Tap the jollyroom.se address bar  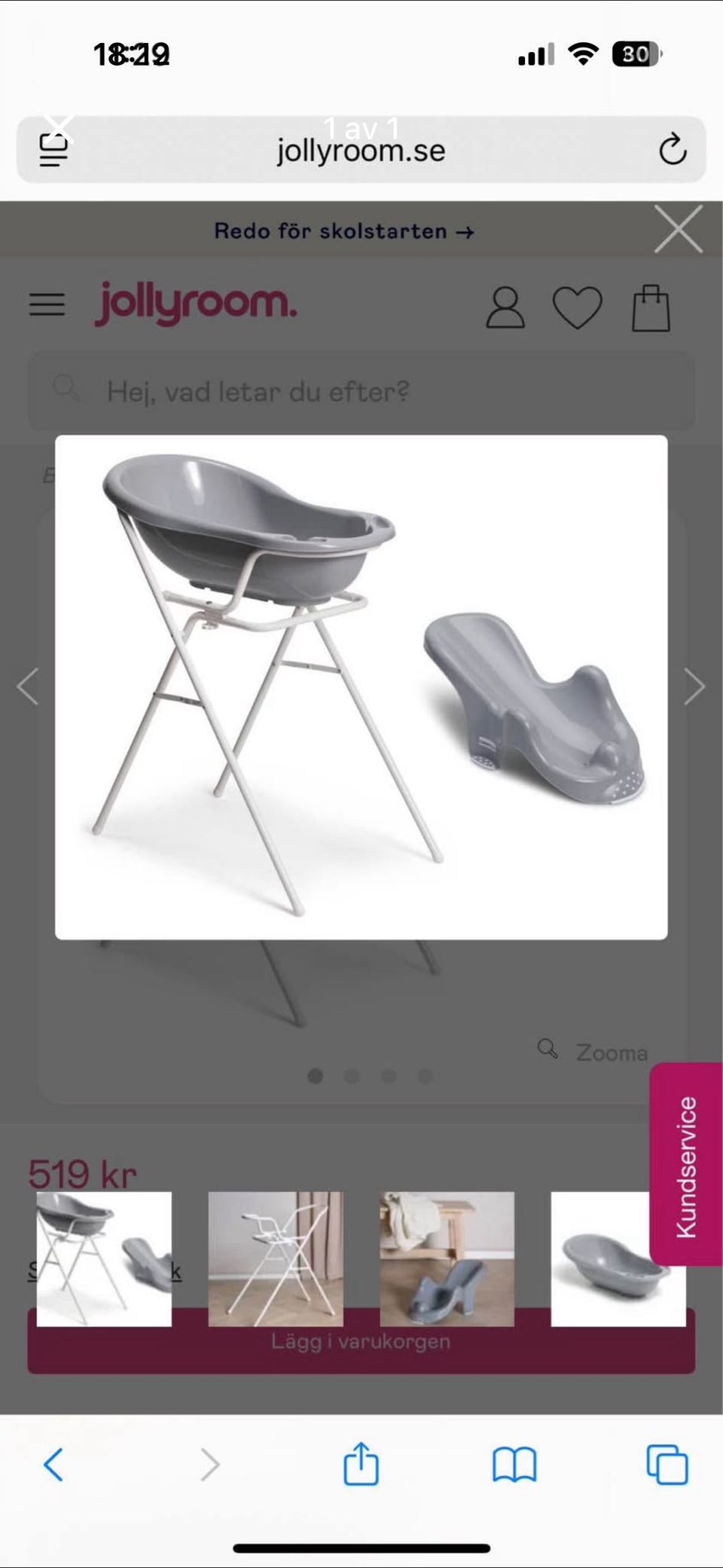coord(361,151)
